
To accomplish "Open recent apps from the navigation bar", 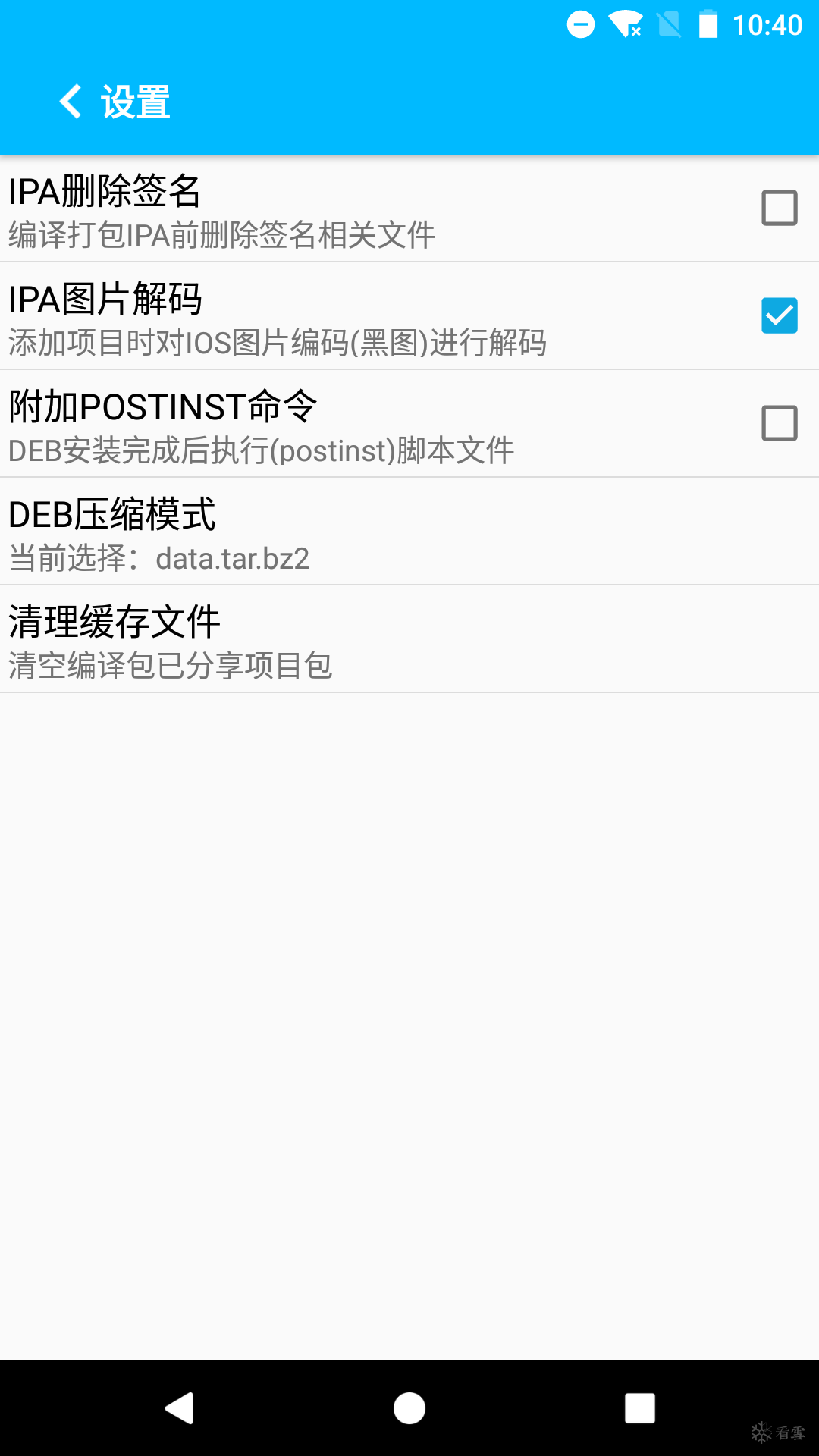I will [639, 1408].
